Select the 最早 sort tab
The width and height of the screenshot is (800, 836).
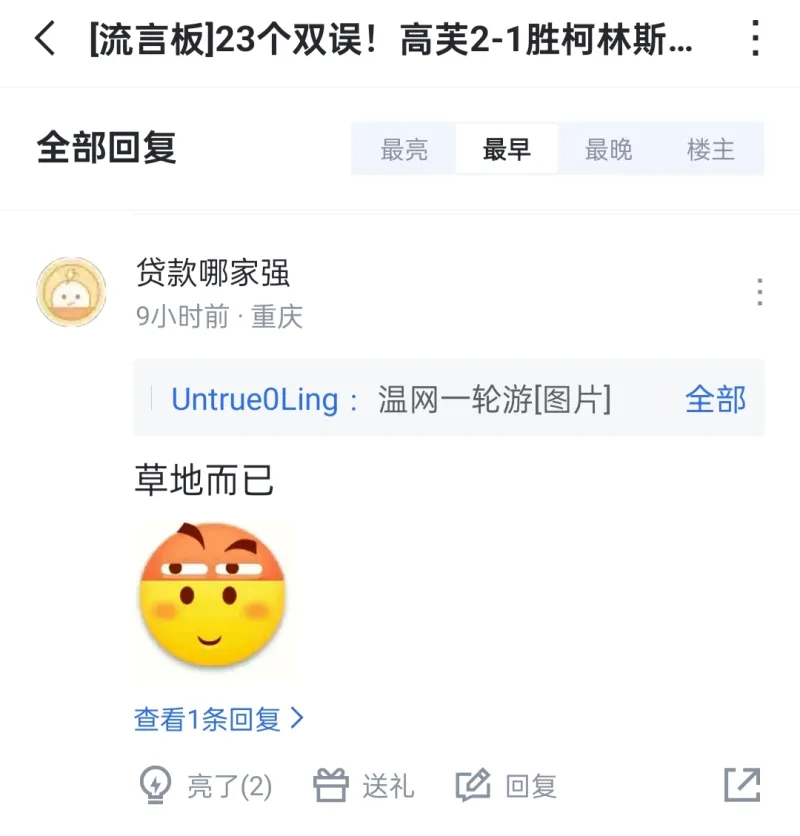[506, 150]
